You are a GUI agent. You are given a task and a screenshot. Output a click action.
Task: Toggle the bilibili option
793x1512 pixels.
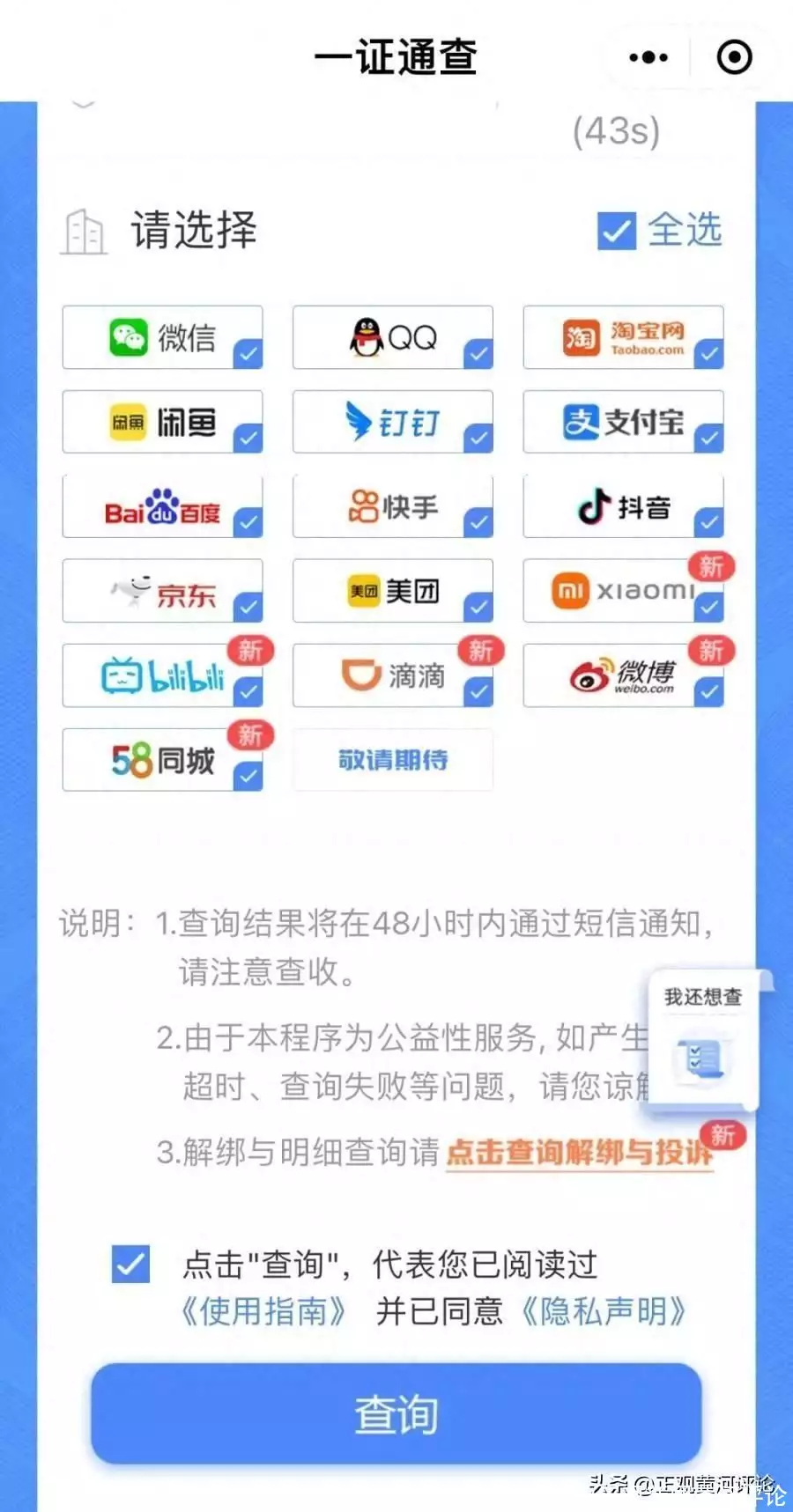(163, 675)
